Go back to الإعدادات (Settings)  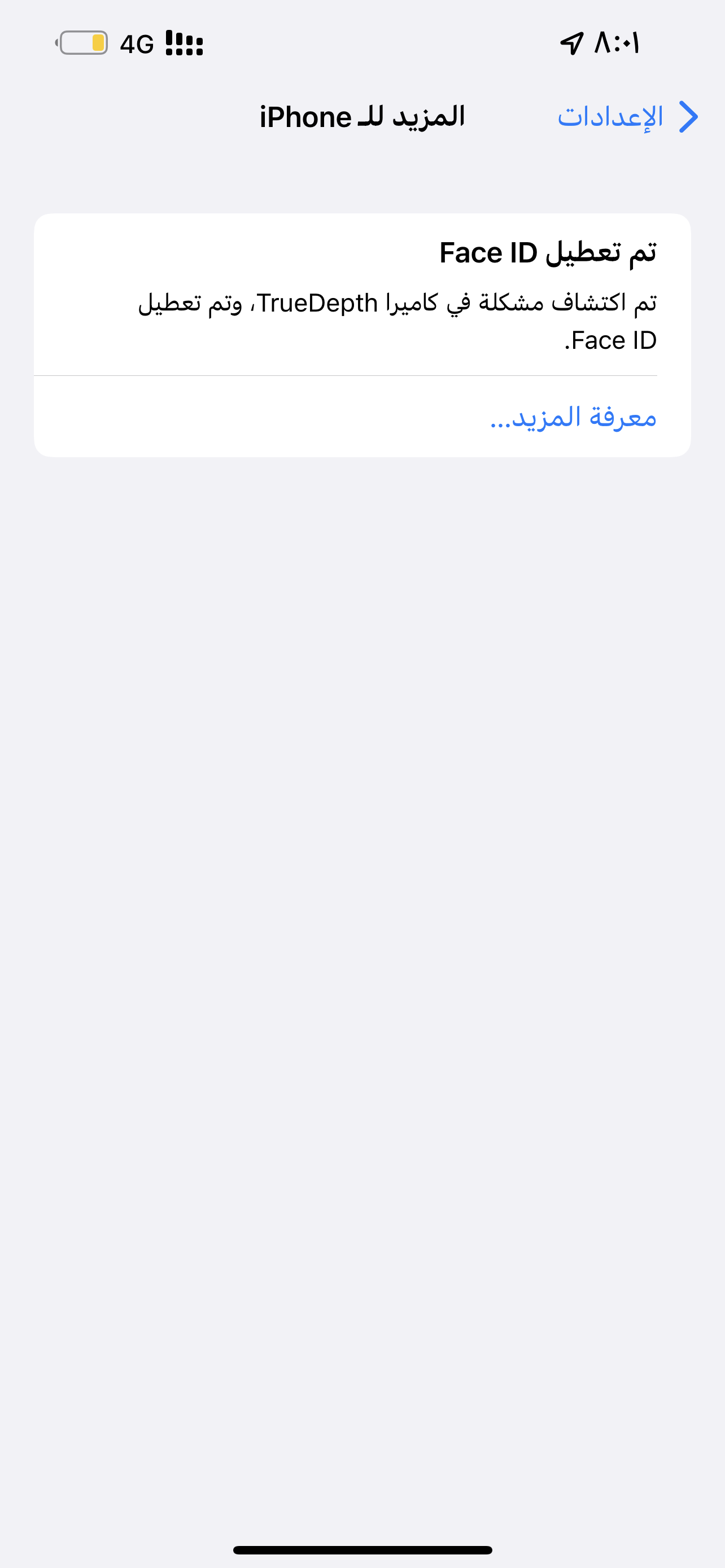pos(628,117)
